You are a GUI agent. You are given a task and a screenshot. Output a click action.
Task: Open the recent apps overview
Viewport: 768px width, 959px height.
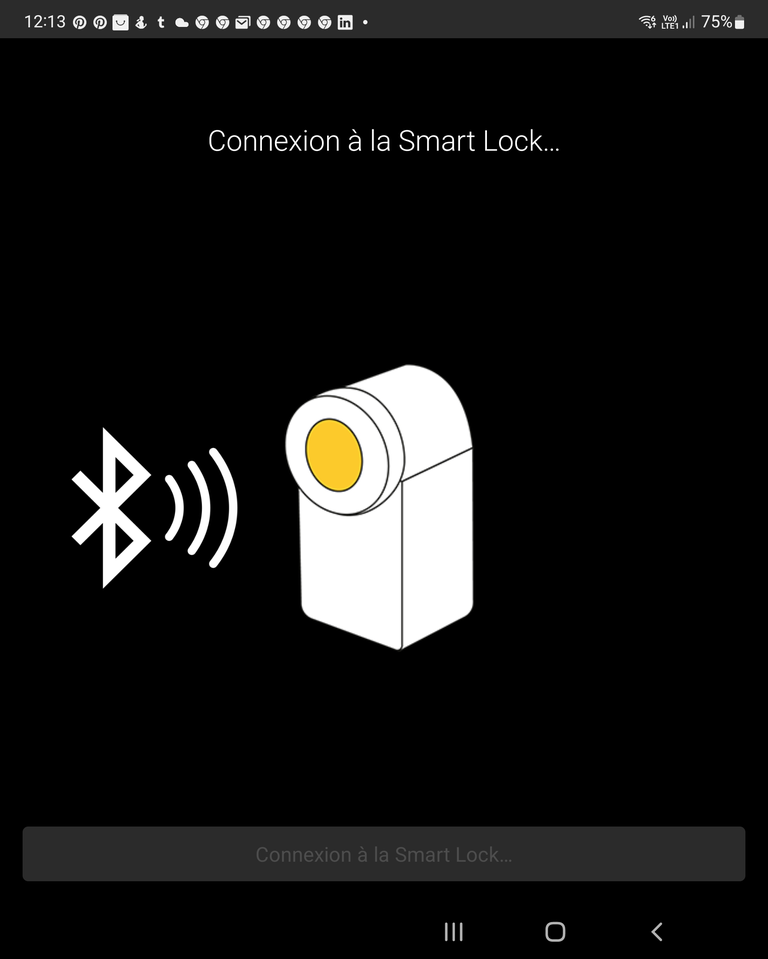pos(453,931)
